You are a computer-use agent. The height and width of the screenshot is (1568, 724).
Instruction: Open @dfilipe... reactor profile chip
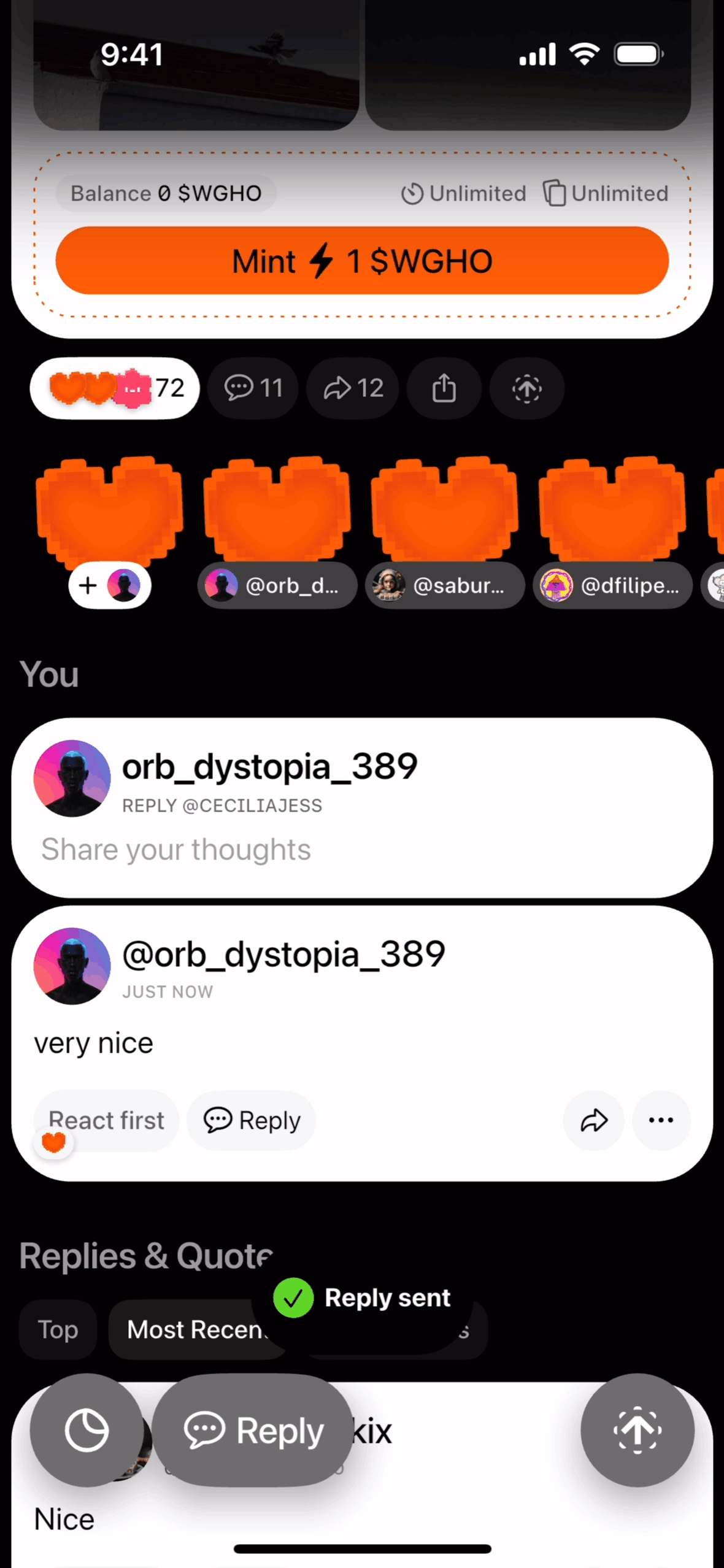[612, 586]
